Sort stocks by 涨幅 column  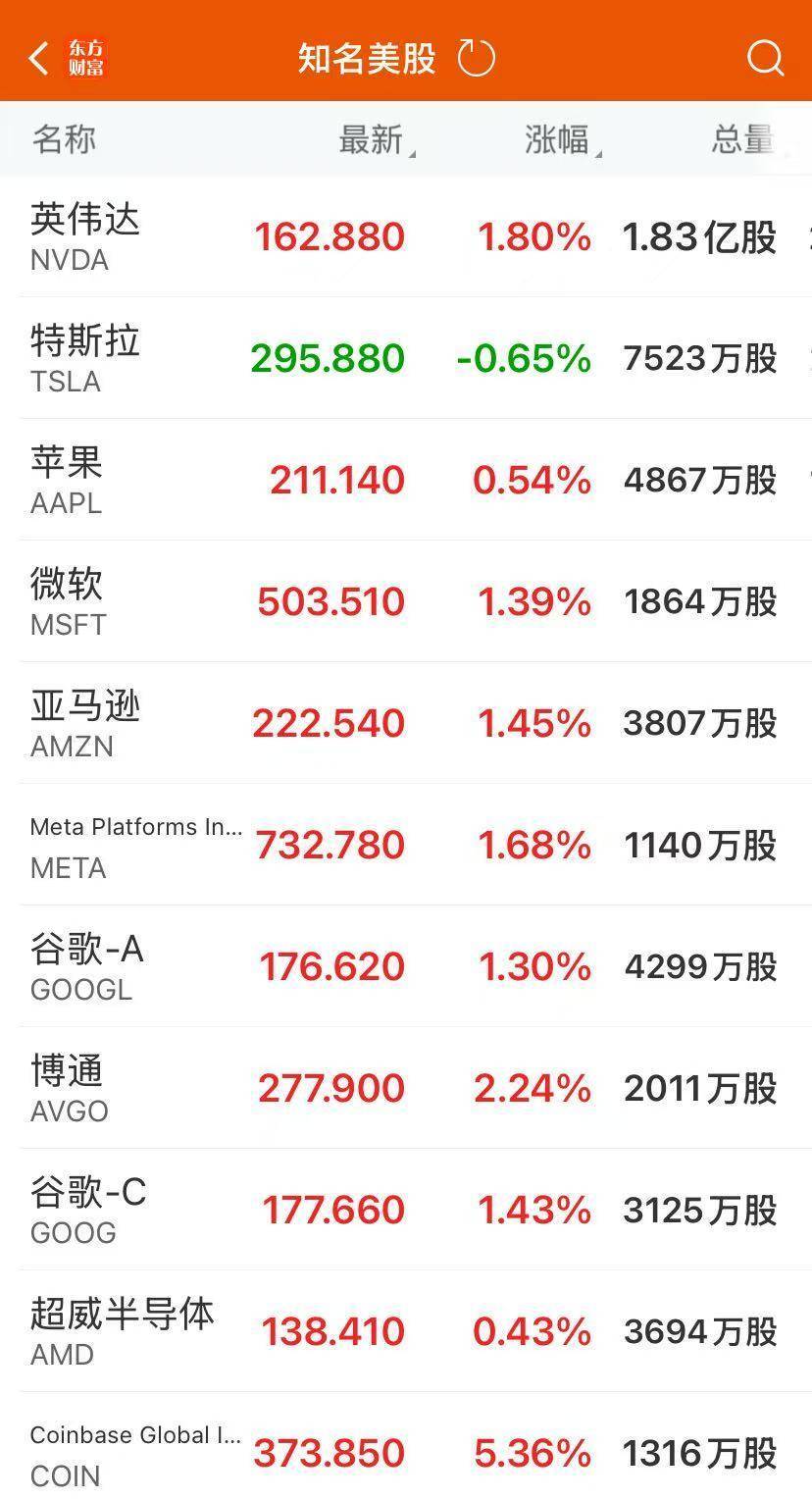pyautogui.click(x=559, y=140)
